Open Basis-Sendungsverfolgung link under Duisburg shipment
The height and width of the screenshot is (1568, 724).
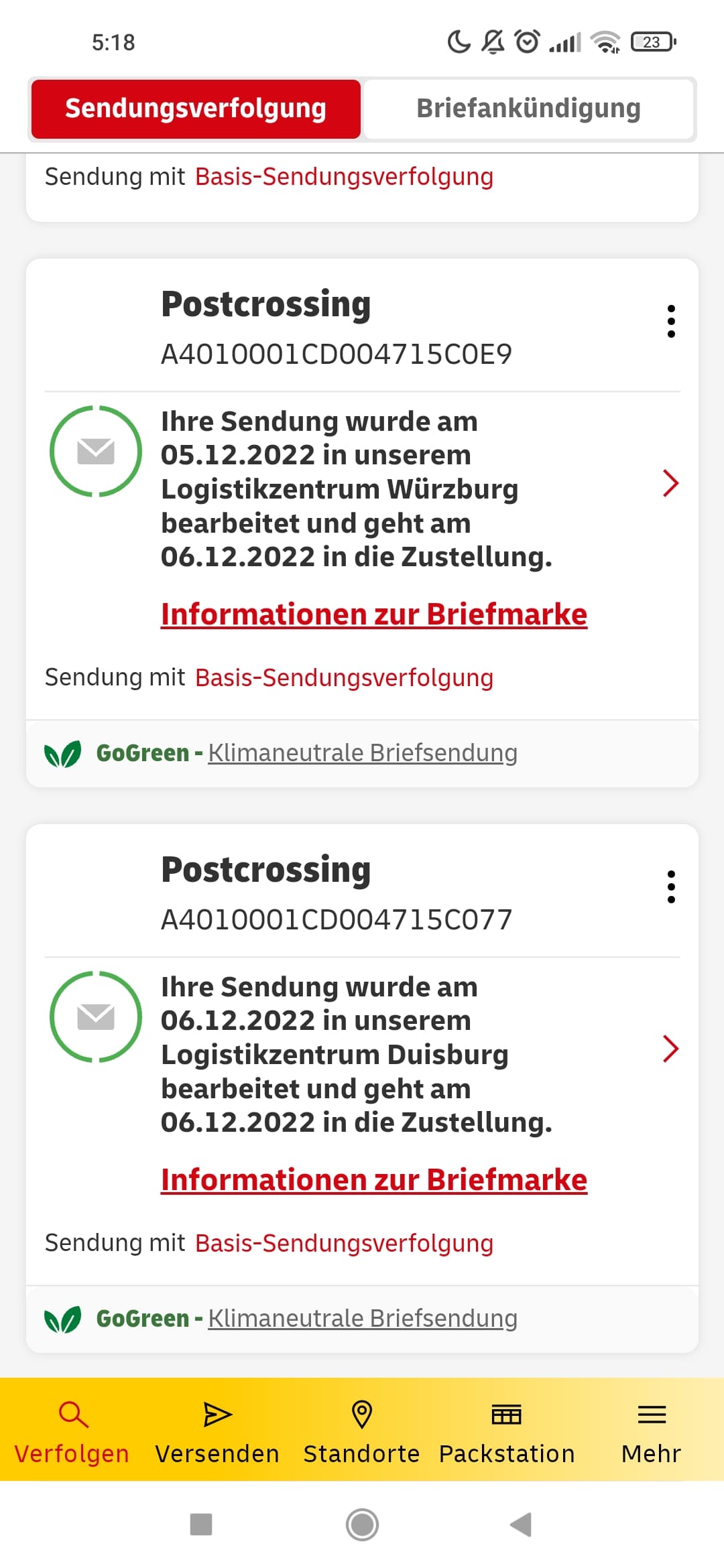click(x=345, y=1243)
